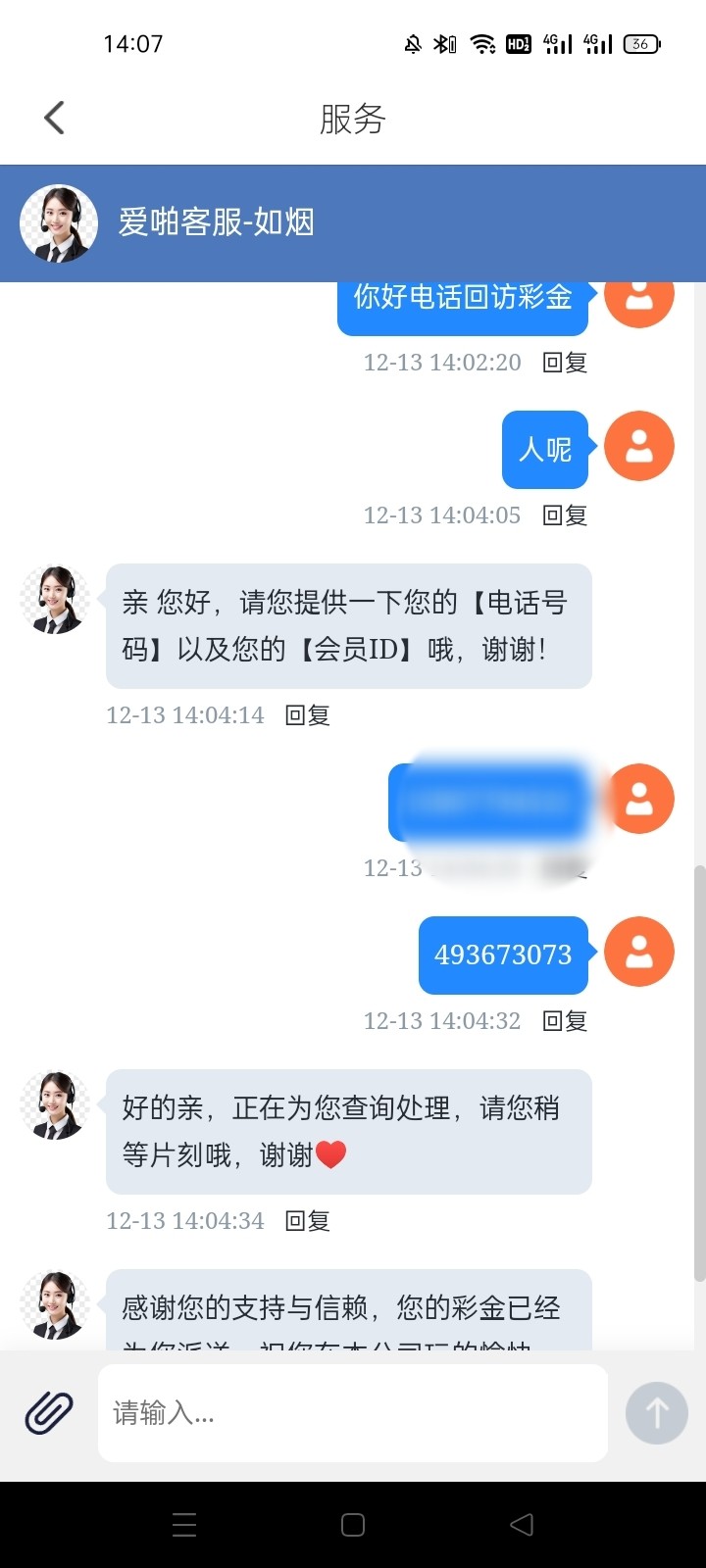
Task: Send the message with the arrow button
Action: pyautogui.click(x=656, y=1413)
